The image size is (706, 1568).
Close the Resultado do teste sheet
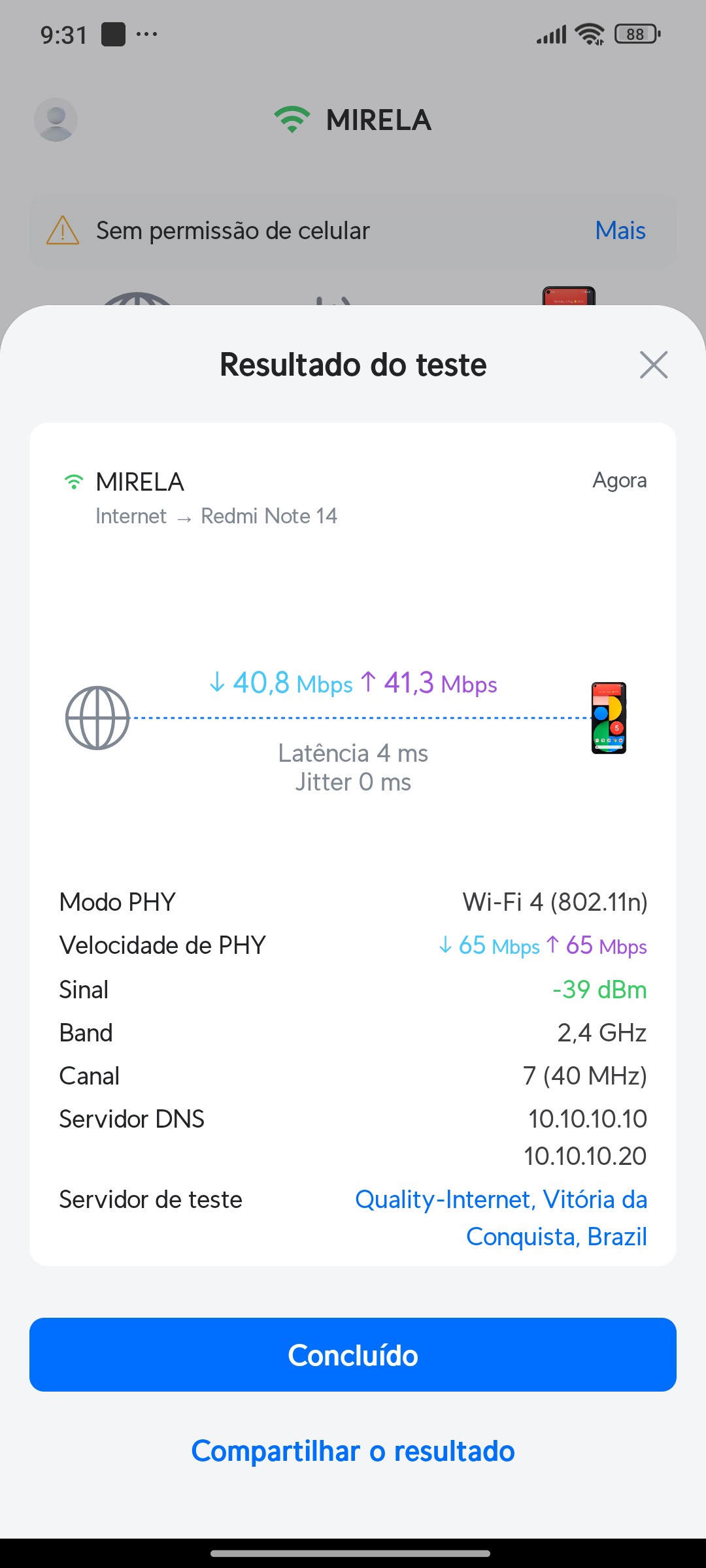tap(654, 365)
